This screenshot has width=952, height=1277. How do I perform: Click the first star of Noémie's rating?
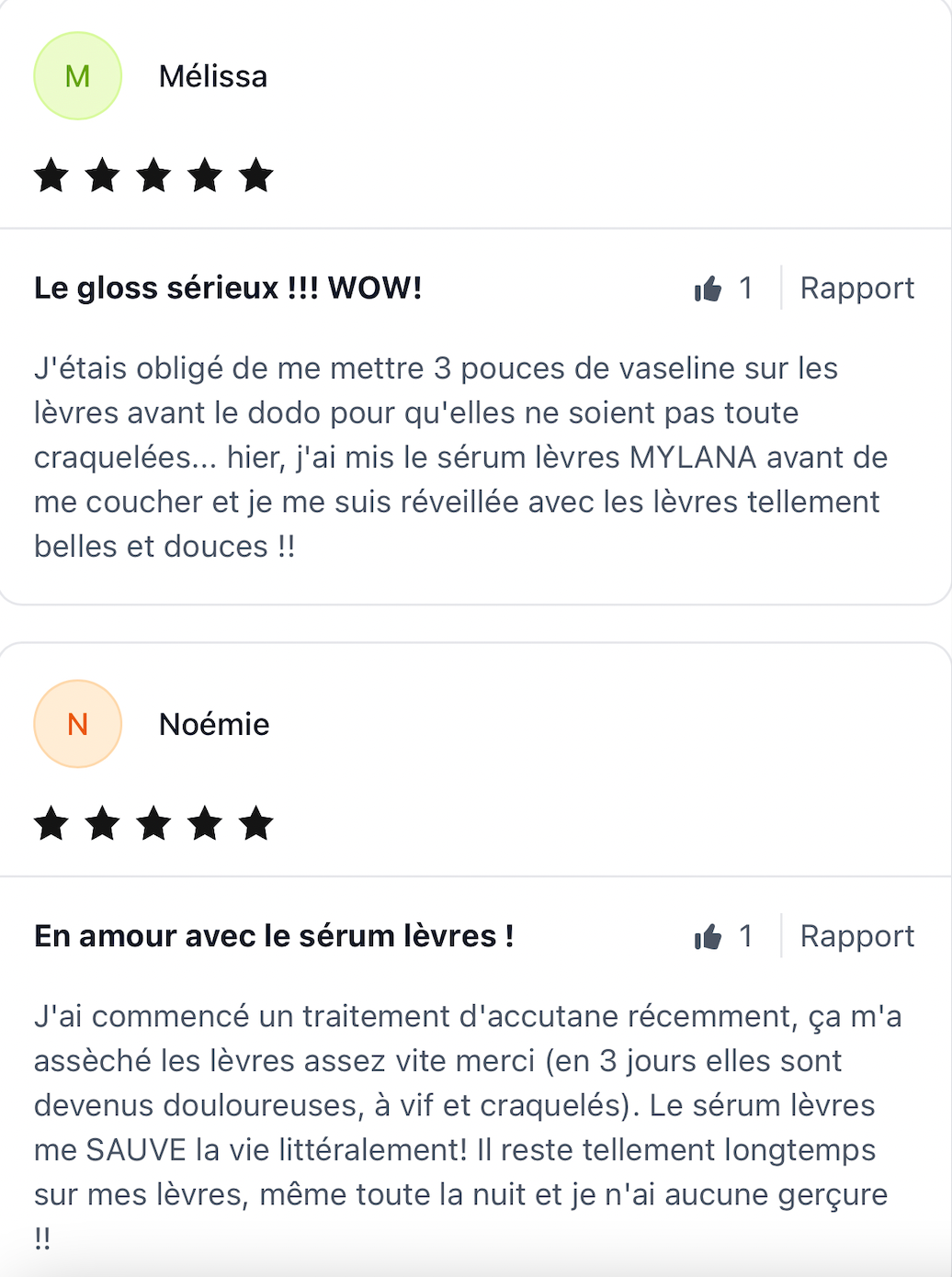(51, 823)
